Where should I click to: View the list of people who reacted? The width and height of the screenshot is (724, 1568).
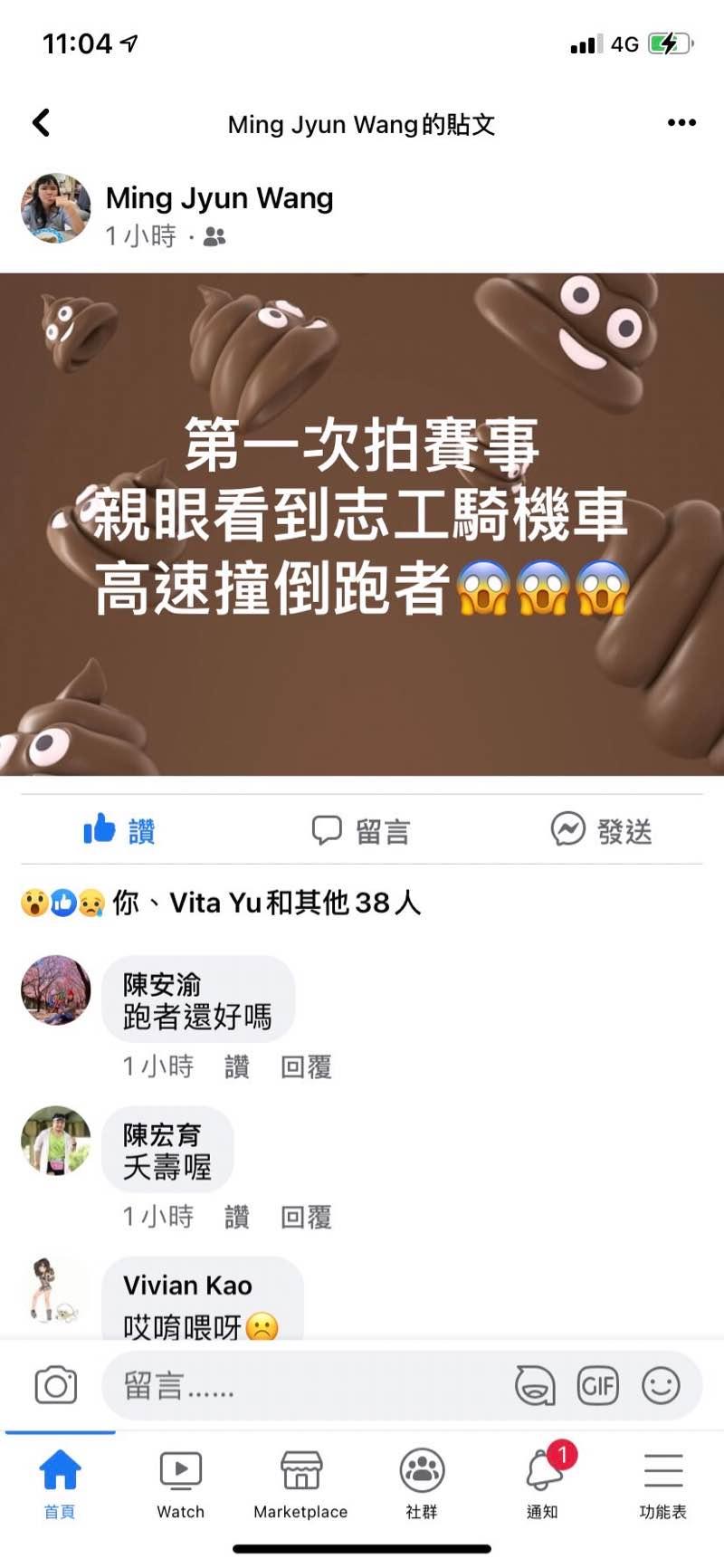click(x=222, y=903)
